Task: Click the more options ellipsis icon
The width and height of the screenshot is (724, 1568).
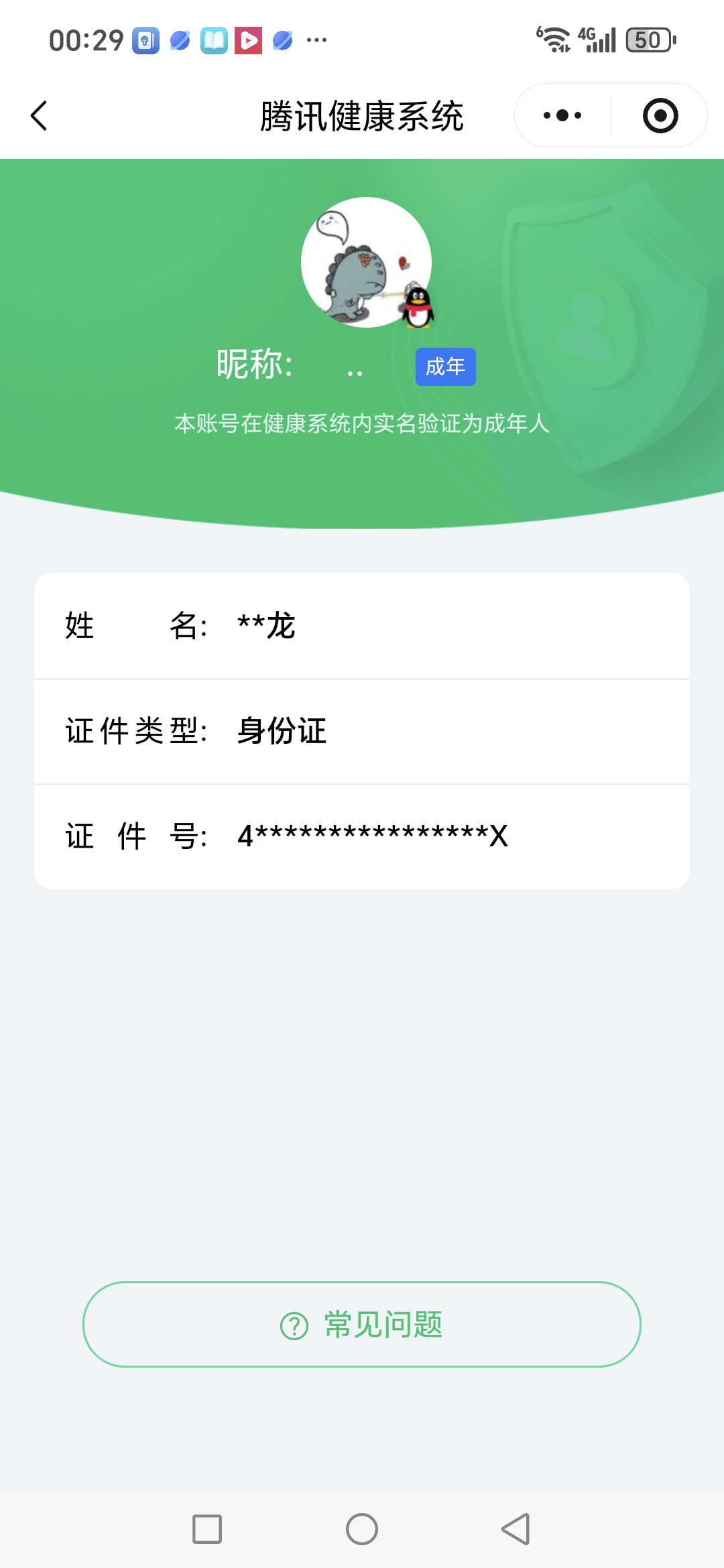Action: (560, 115)
